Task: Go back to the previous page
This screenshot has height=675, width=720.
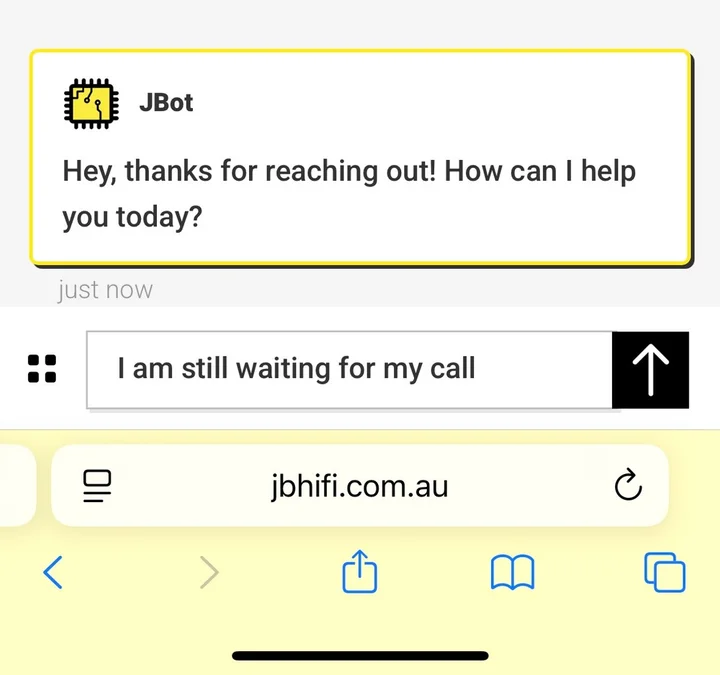Action: pyautogui.click(x=53, y=573)
